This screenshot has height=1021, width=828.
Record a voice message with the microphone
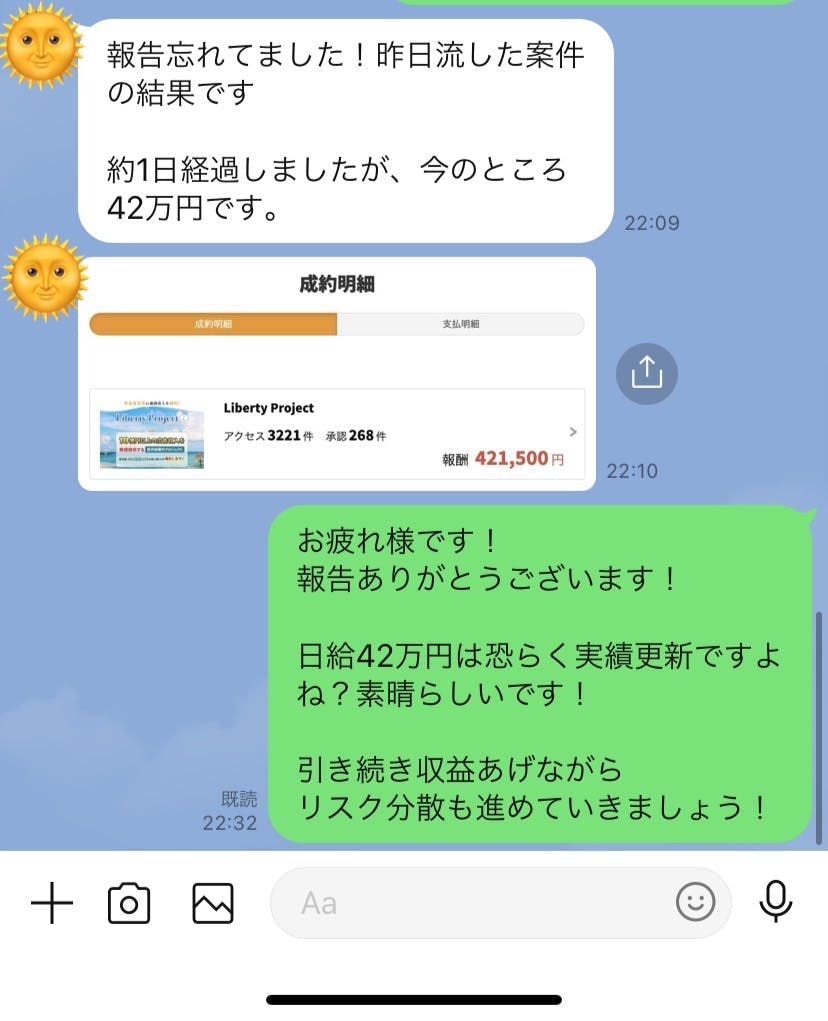[775, 902]
